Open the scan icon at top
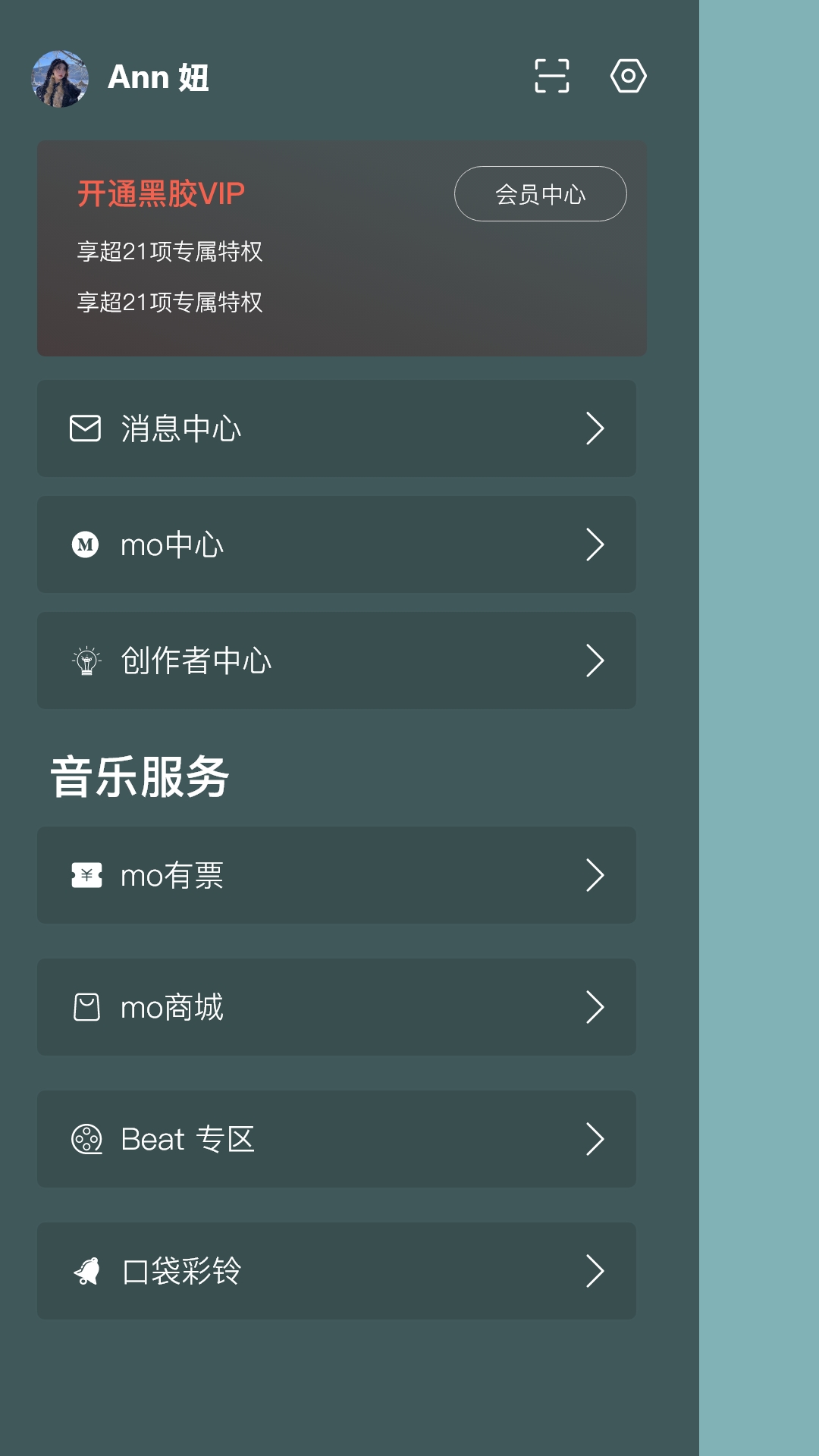Viewport: 819px width, 1456px height. pos(552,76)
